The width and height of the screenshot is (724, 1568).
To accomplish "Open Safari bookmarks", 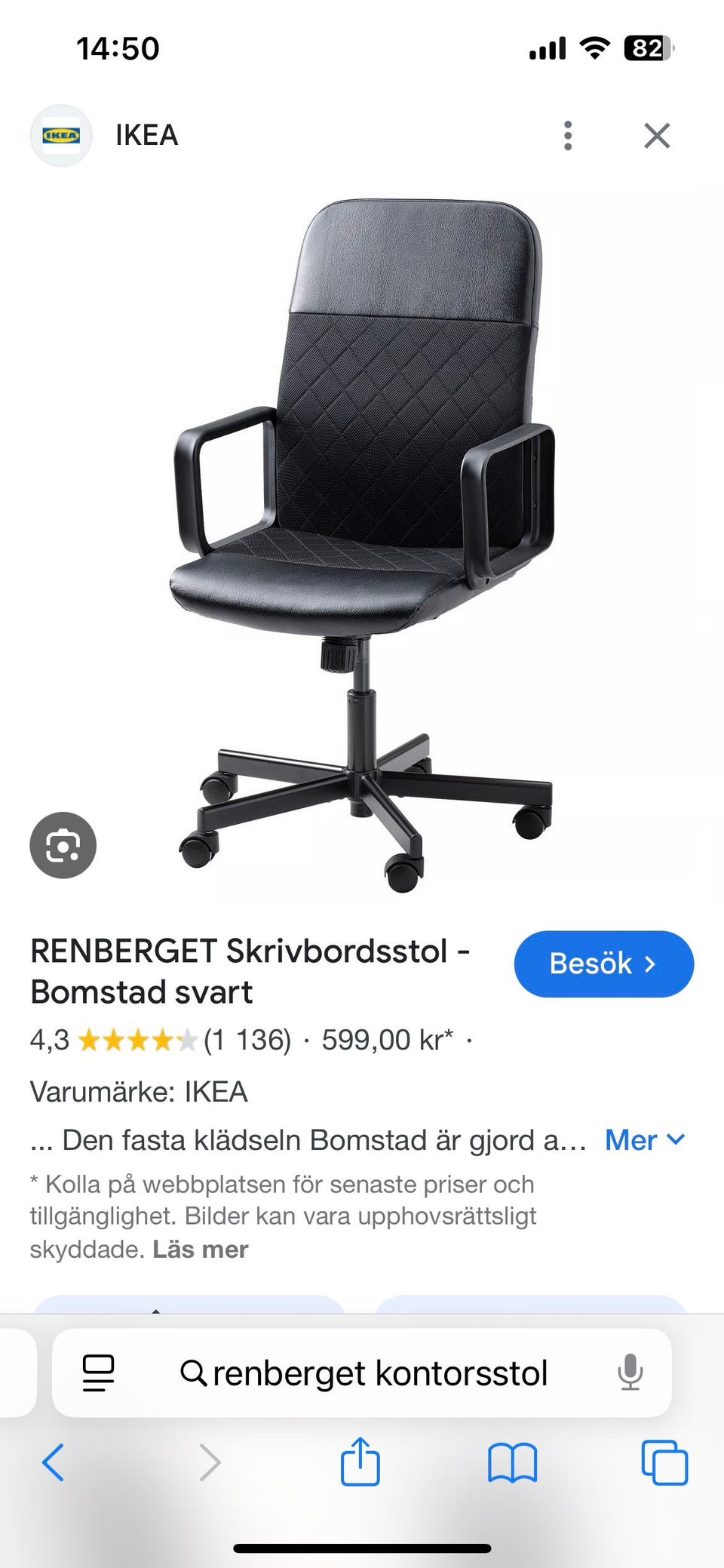I will click(x=512, y=1463).
